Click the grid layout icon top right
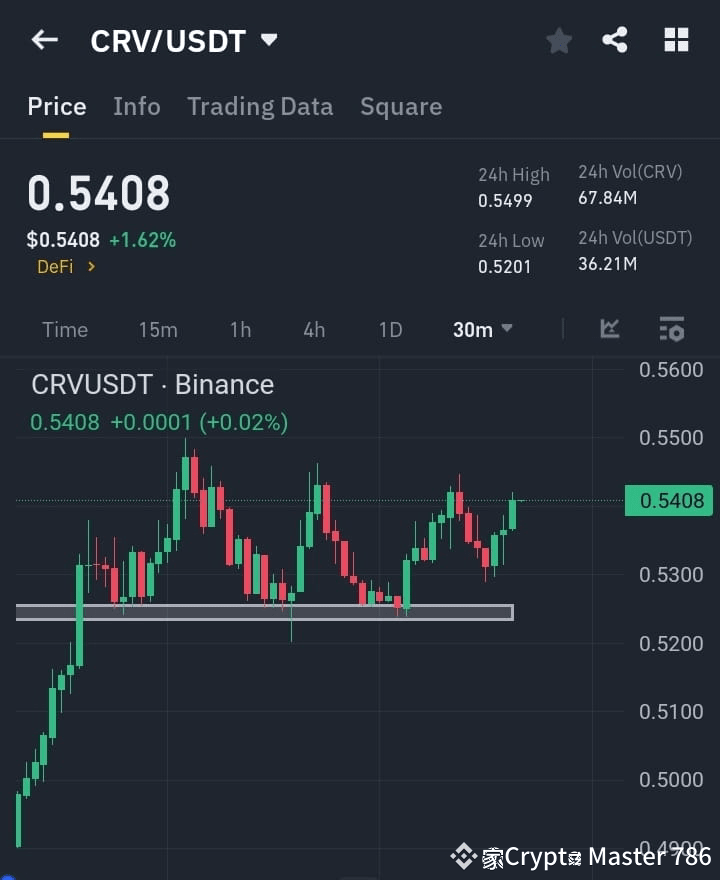 pyautogui.click(x=676, y=40)
